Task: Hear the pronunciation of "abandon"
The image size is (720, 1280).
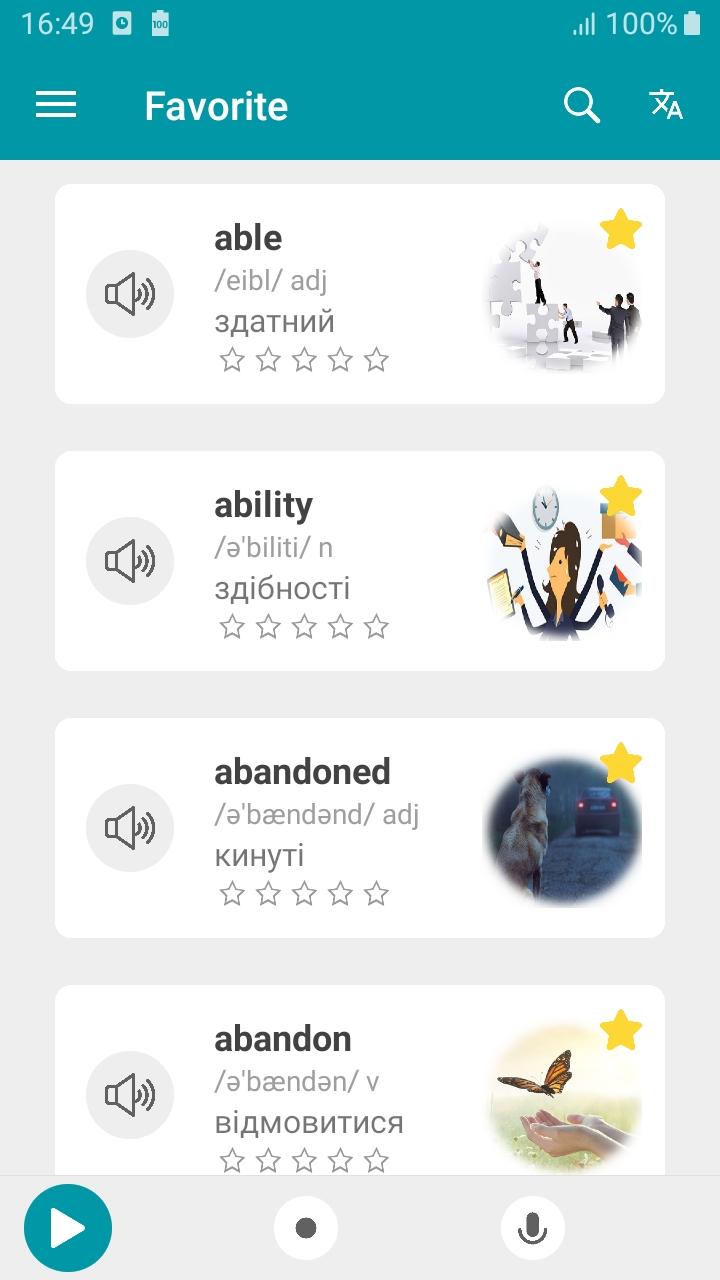Action: [130, 1095]
